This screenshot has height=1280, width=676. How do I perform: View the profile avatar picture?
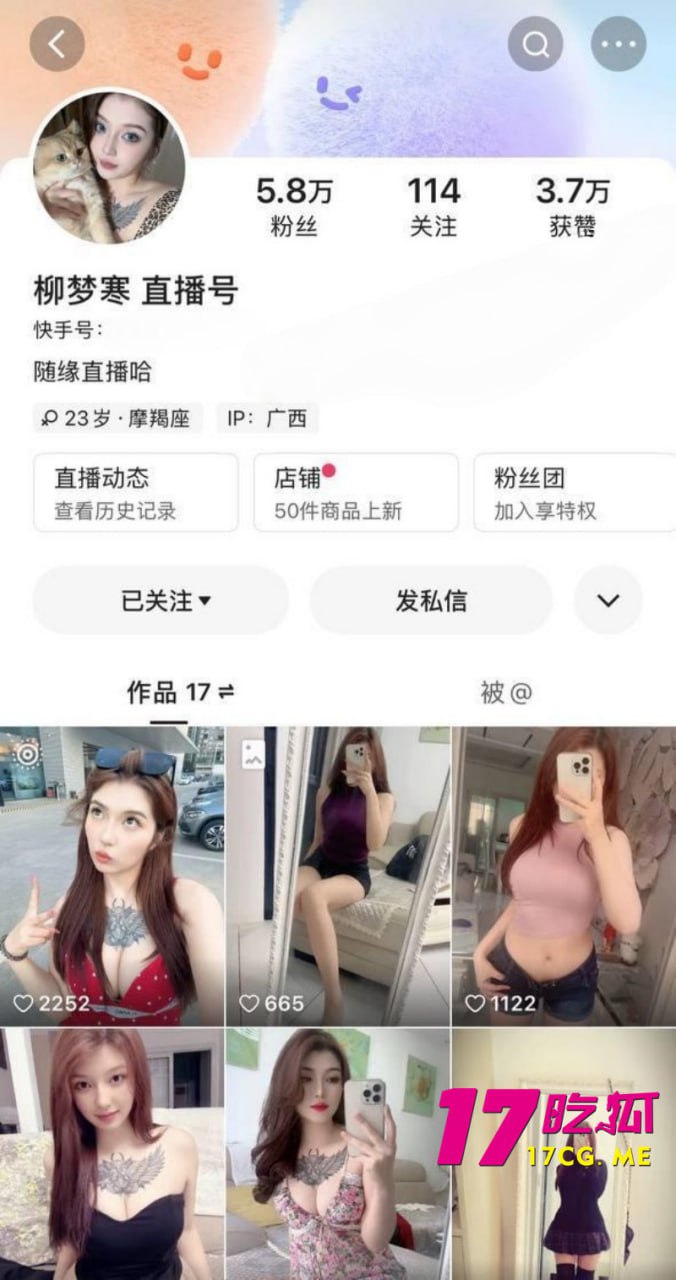tap(110, 166)
